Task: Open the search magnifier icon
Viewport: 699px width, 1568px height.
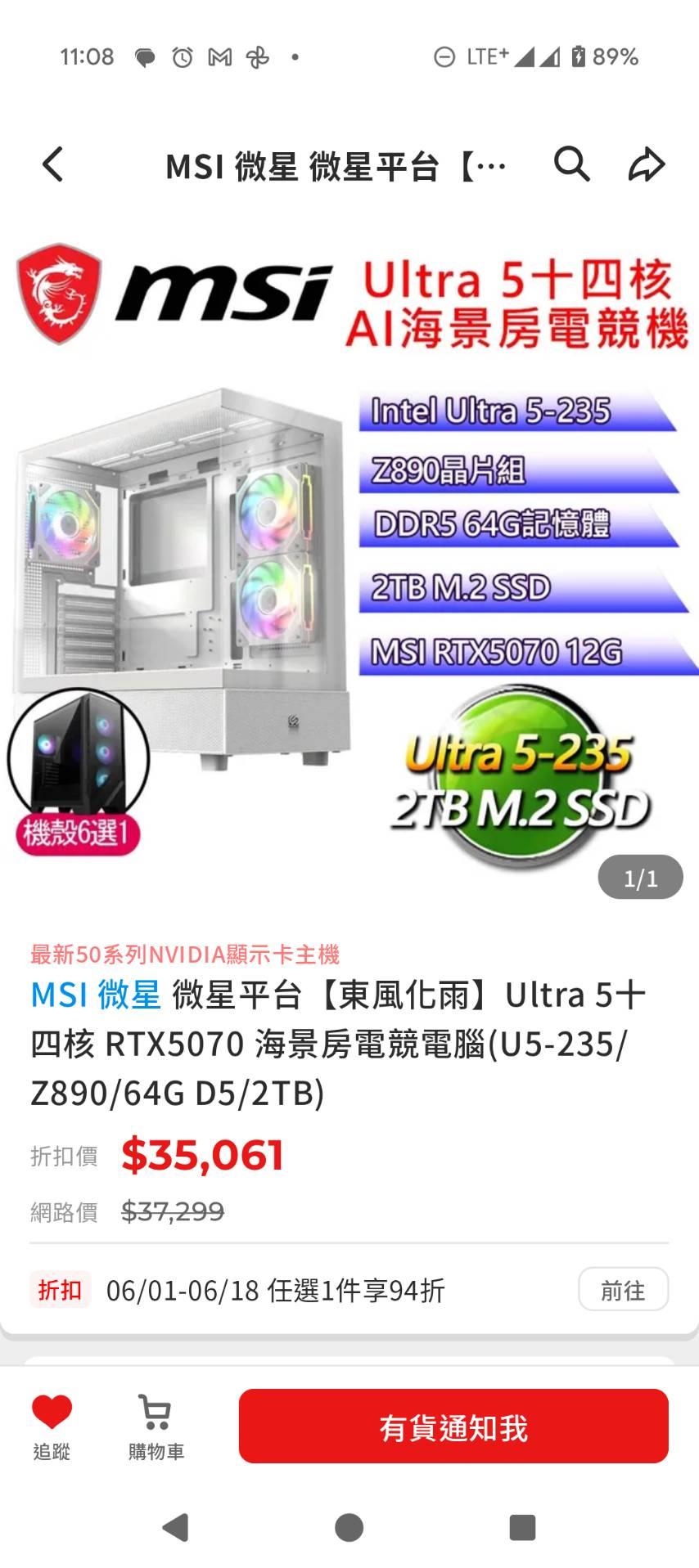Action: [571, 164]
